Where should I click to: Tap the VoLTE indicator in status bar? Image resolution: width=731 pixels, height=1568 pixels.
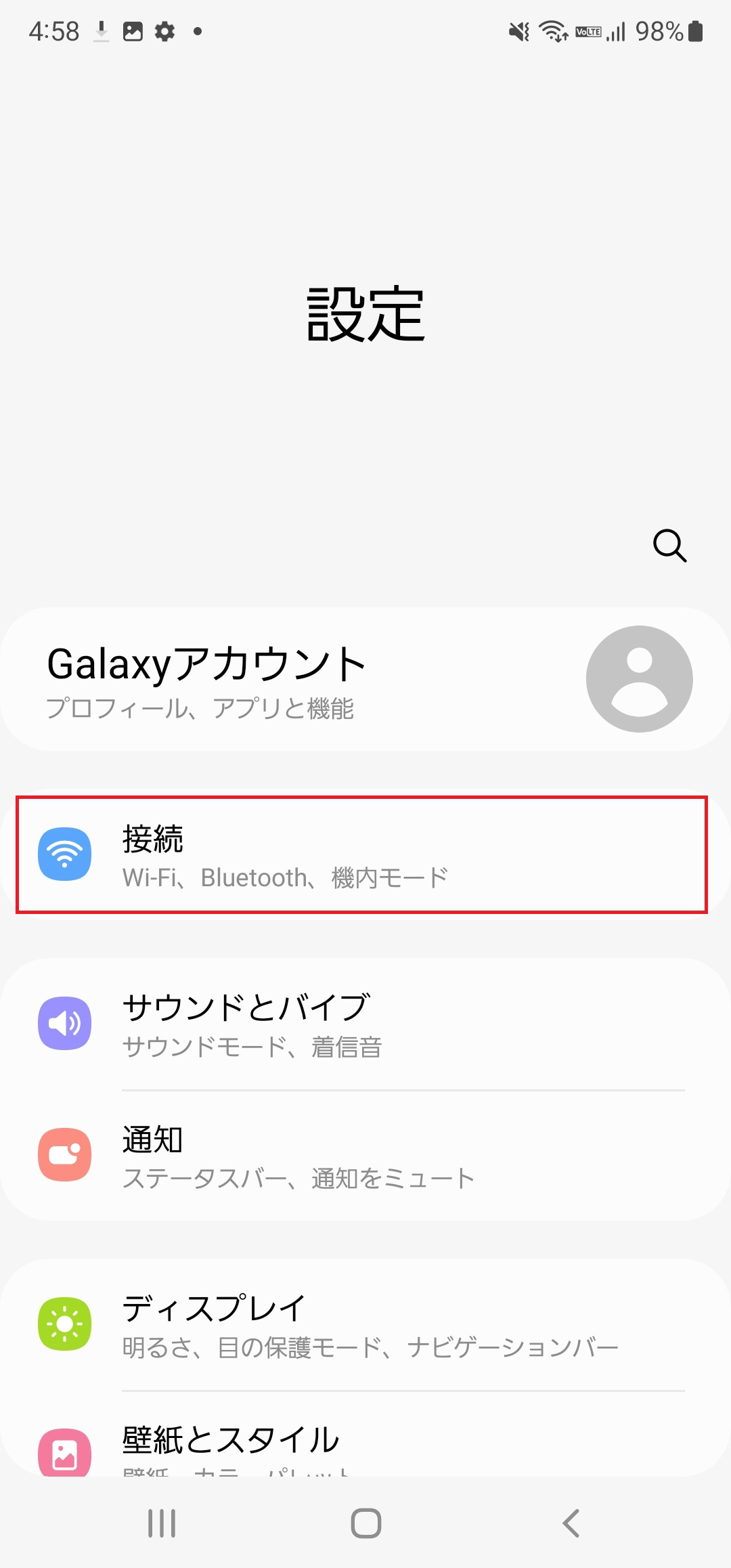pyautogui.click(x=588, y=31)
